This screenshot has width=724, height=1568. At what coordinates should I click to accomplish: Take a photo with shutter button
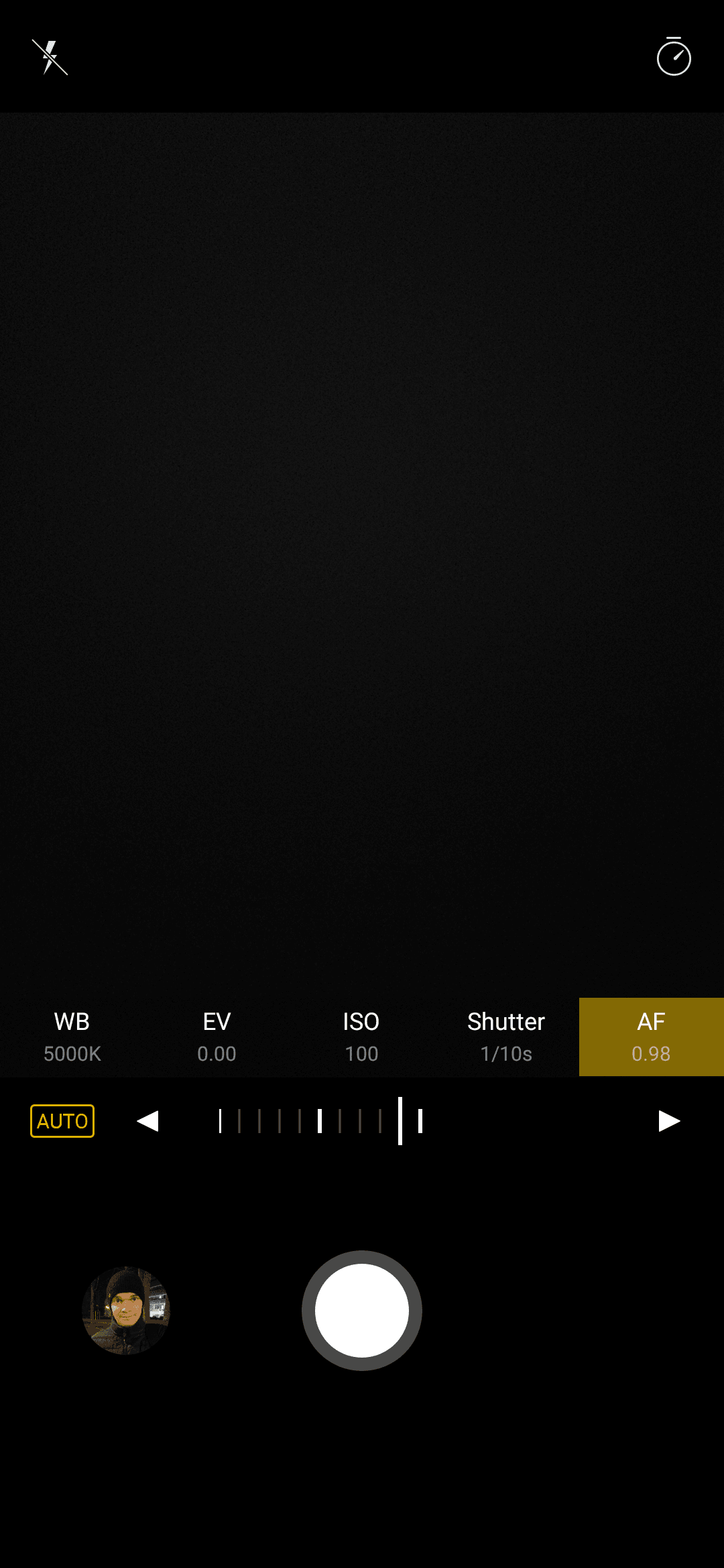(362, 1311)
